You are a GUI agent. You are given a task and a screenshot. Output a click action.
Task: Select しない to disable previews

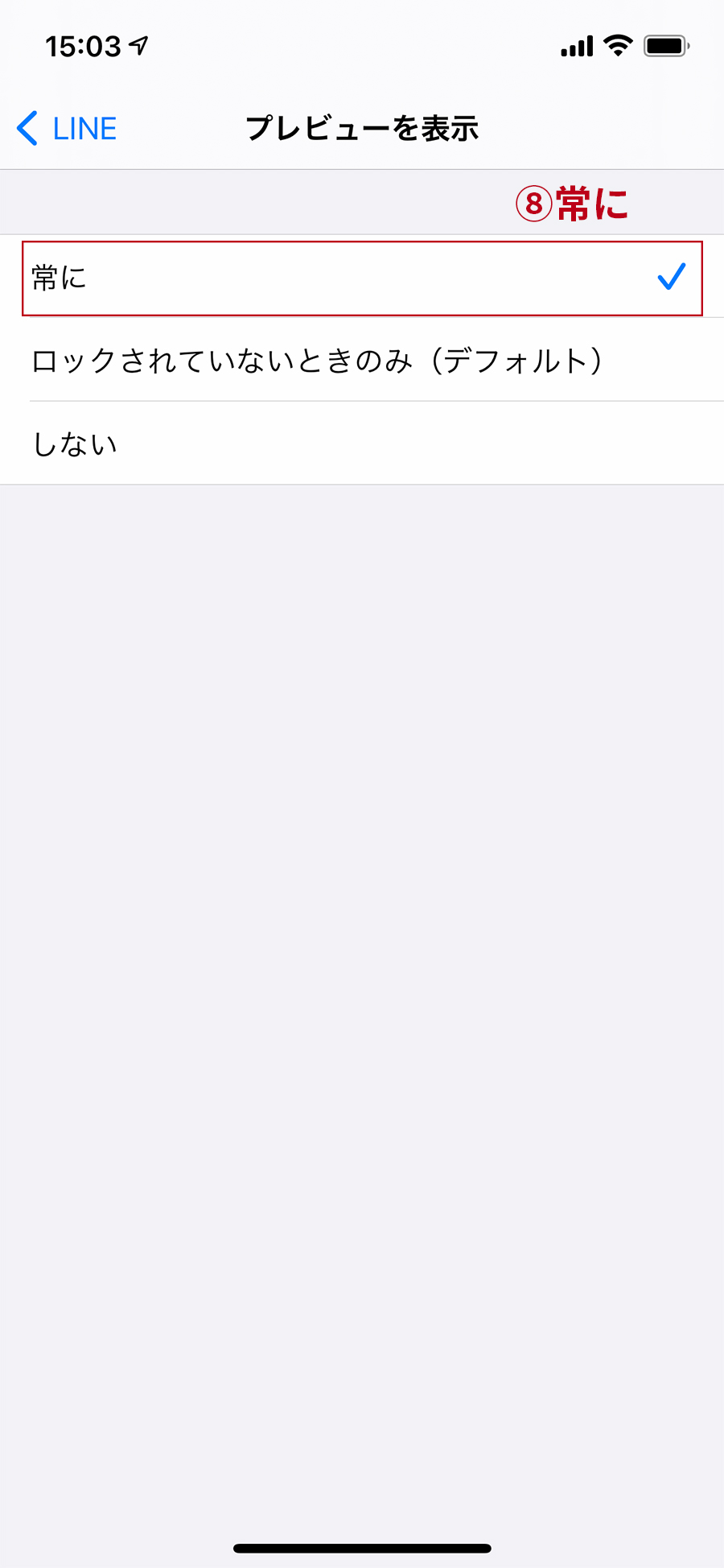click(362, 444)
